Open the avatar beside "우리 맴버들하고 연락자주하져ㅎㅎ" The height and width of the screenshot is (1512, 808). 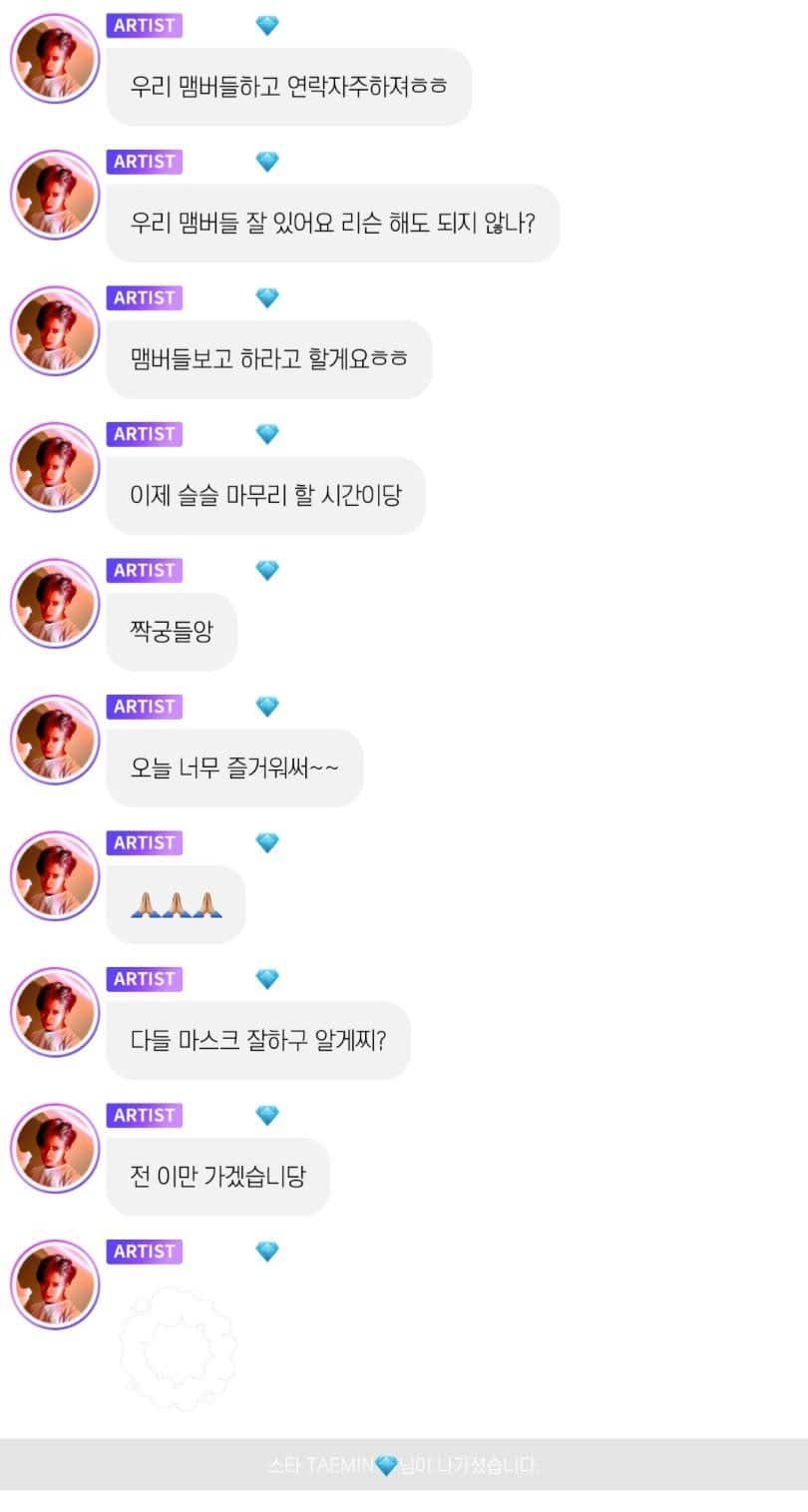[55, 58]
